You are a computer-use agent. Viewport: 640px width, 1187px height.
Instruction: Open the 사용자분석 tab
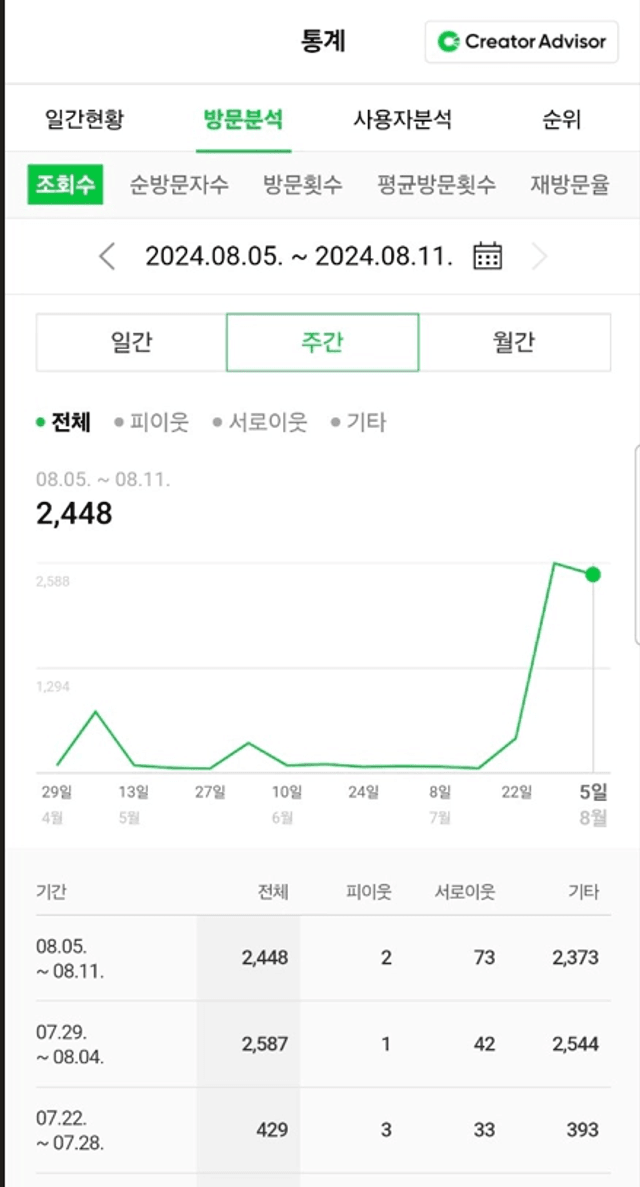coord(402,120)
